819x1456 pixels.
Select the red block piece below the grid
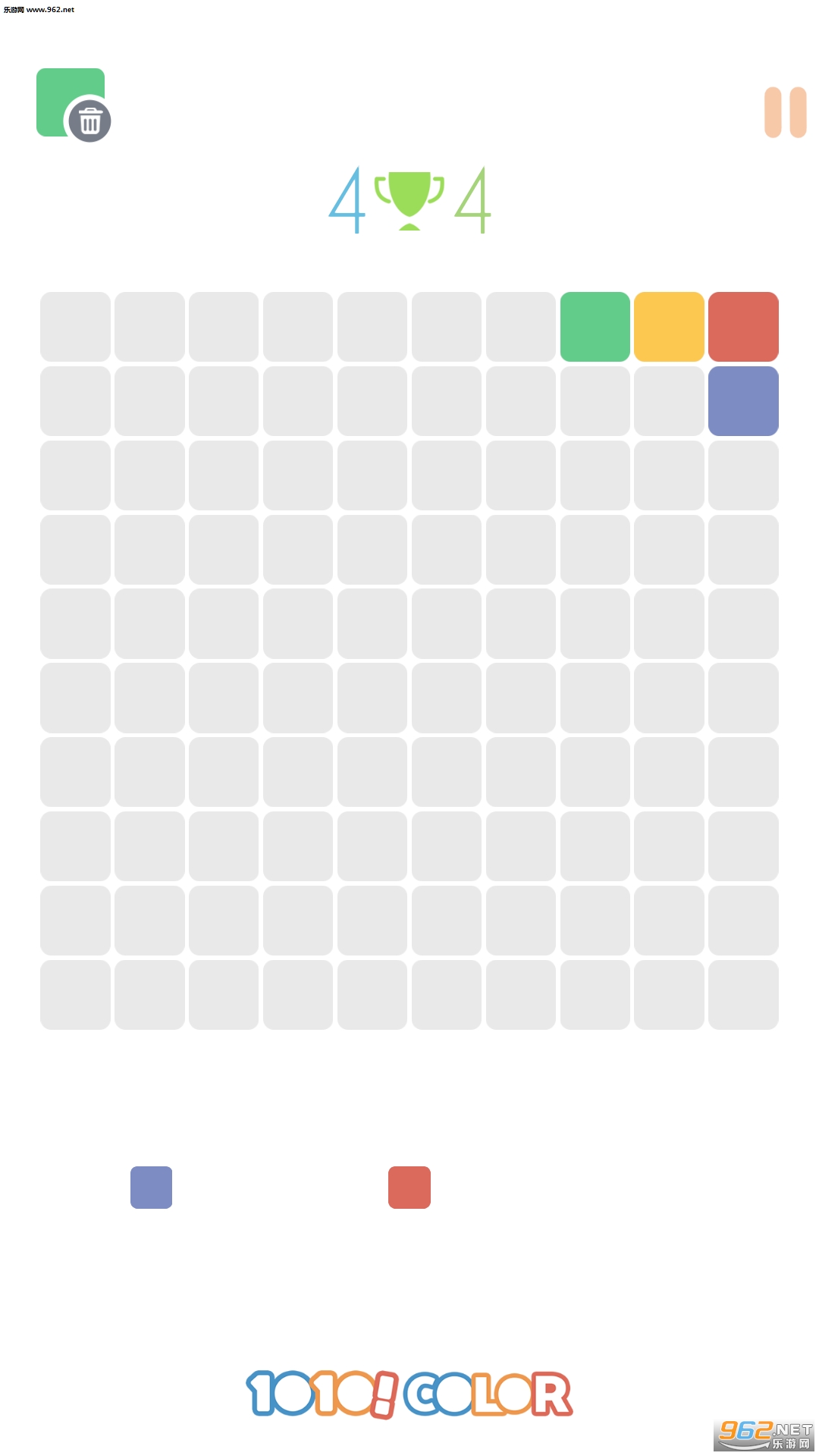pos(409,1187)
